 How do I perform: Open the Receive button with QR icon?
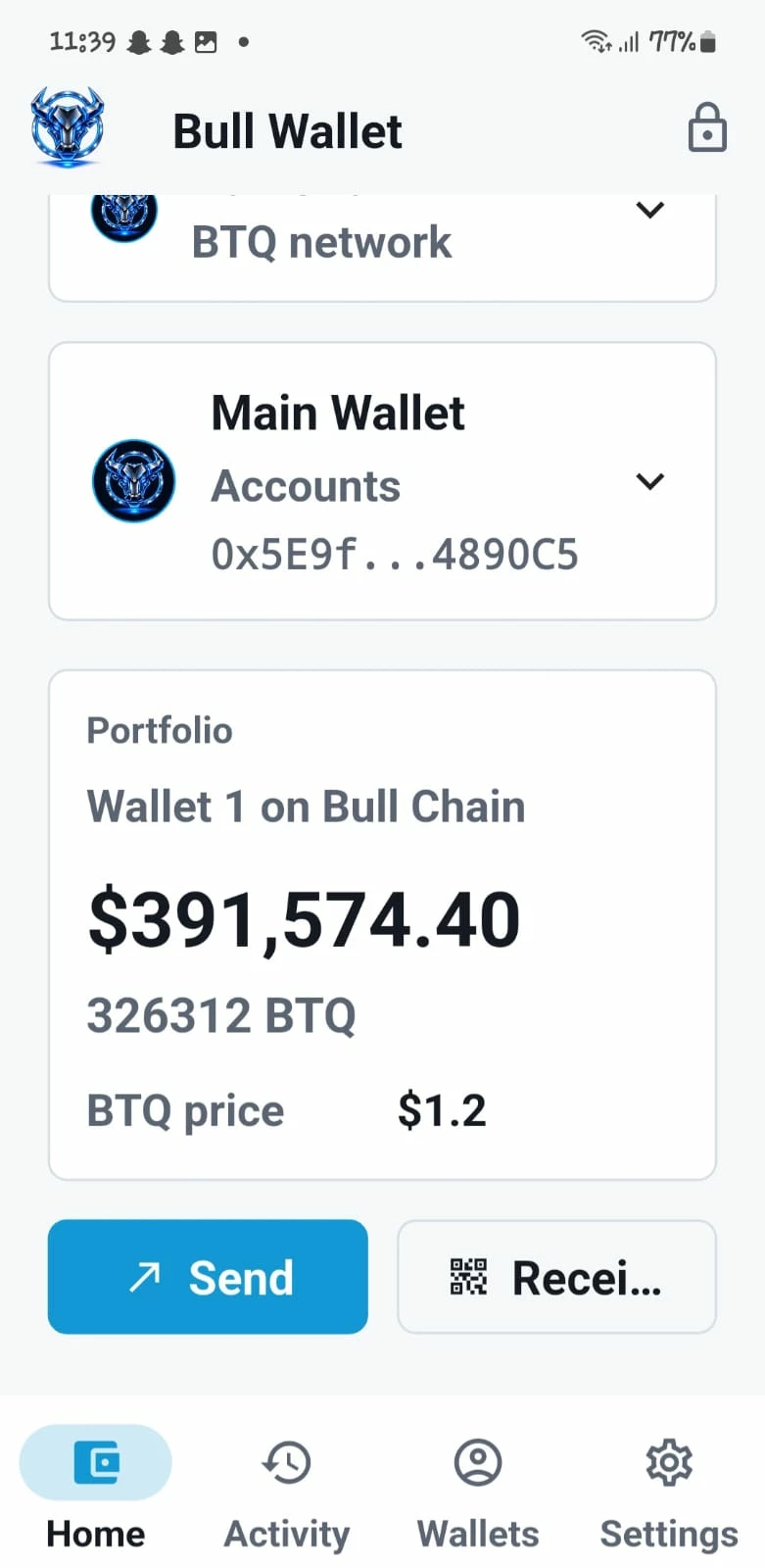[556, 1276]
